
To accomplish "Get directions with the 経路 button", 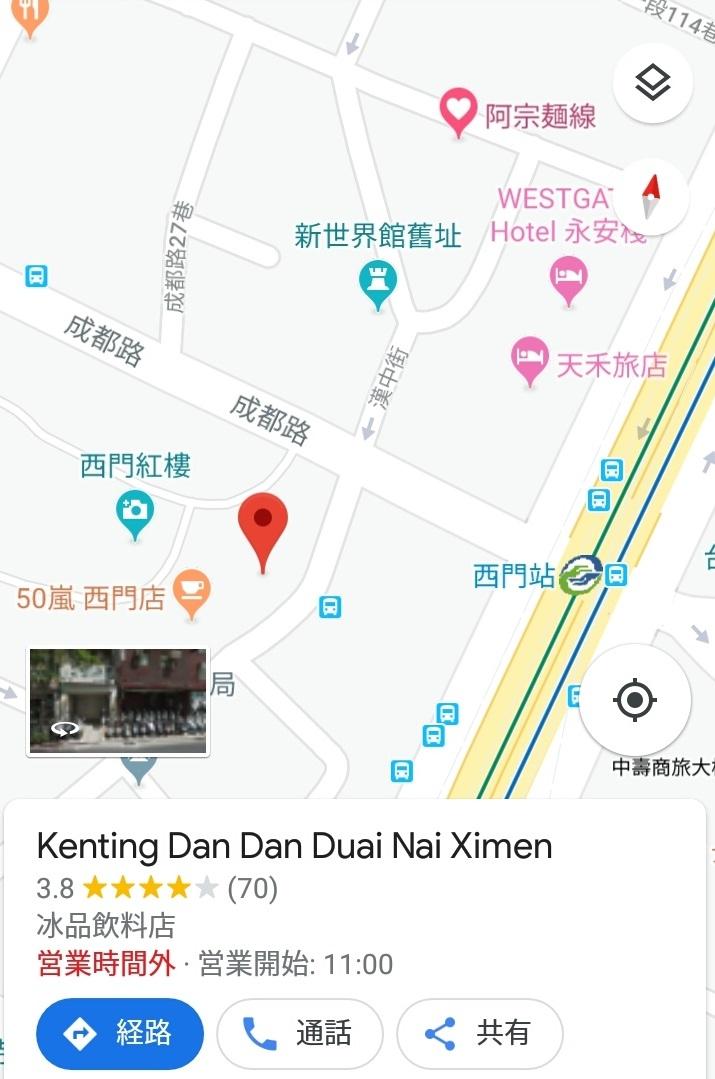I will (x=120, y=1033).
